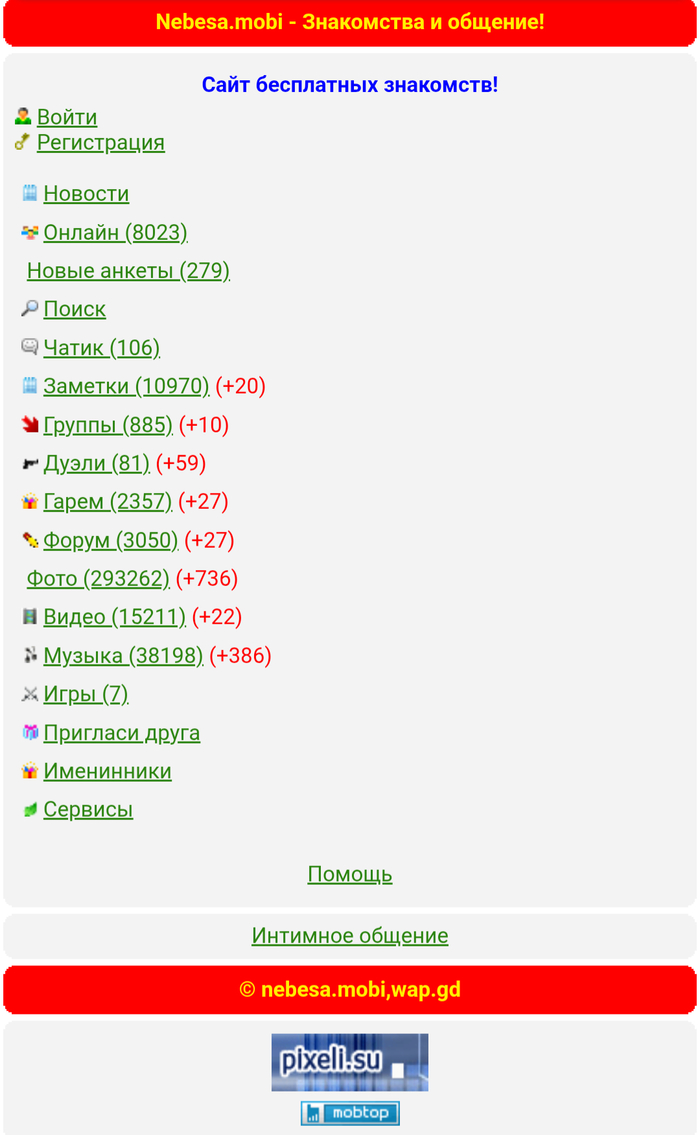
Task: Open Новые анкеты (279)
Action: coord(128,271)
